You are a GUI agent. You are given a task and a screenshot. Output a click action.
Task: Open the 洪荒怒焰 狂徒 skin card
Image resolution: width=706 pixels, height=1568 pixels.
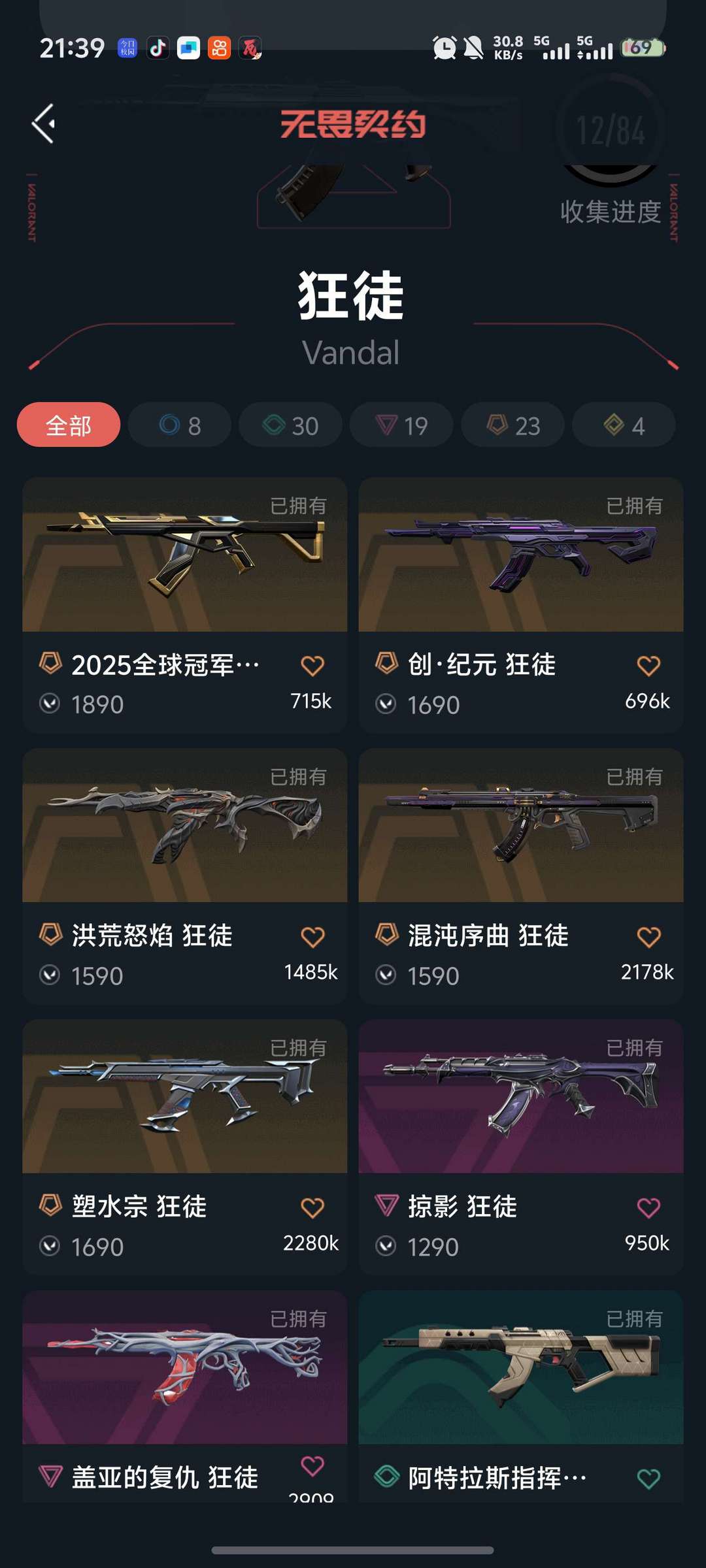coord(184,826)
